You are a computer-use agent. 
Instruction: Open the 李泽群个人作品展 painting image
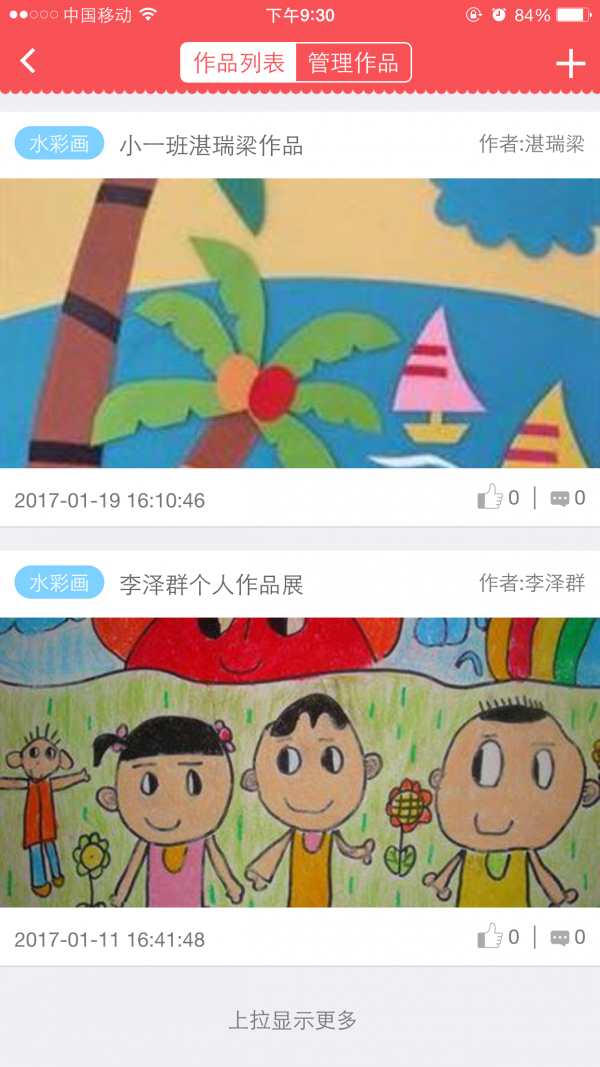tap(300, 762)
